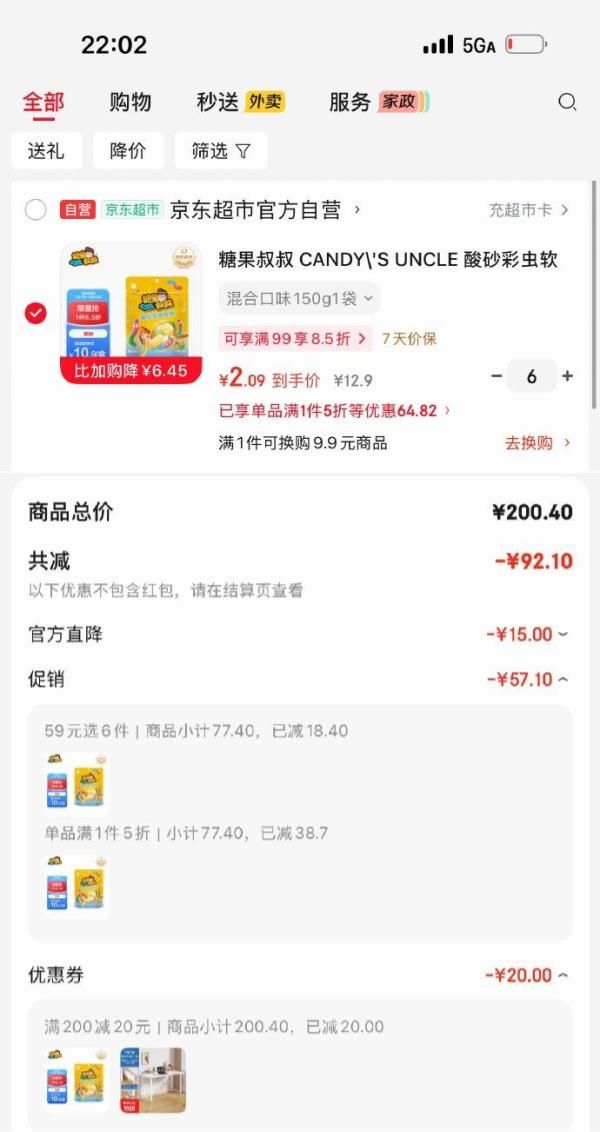600x1132 pixels.
Task: Open the 筛选 filter options
Action: [221, 151]
